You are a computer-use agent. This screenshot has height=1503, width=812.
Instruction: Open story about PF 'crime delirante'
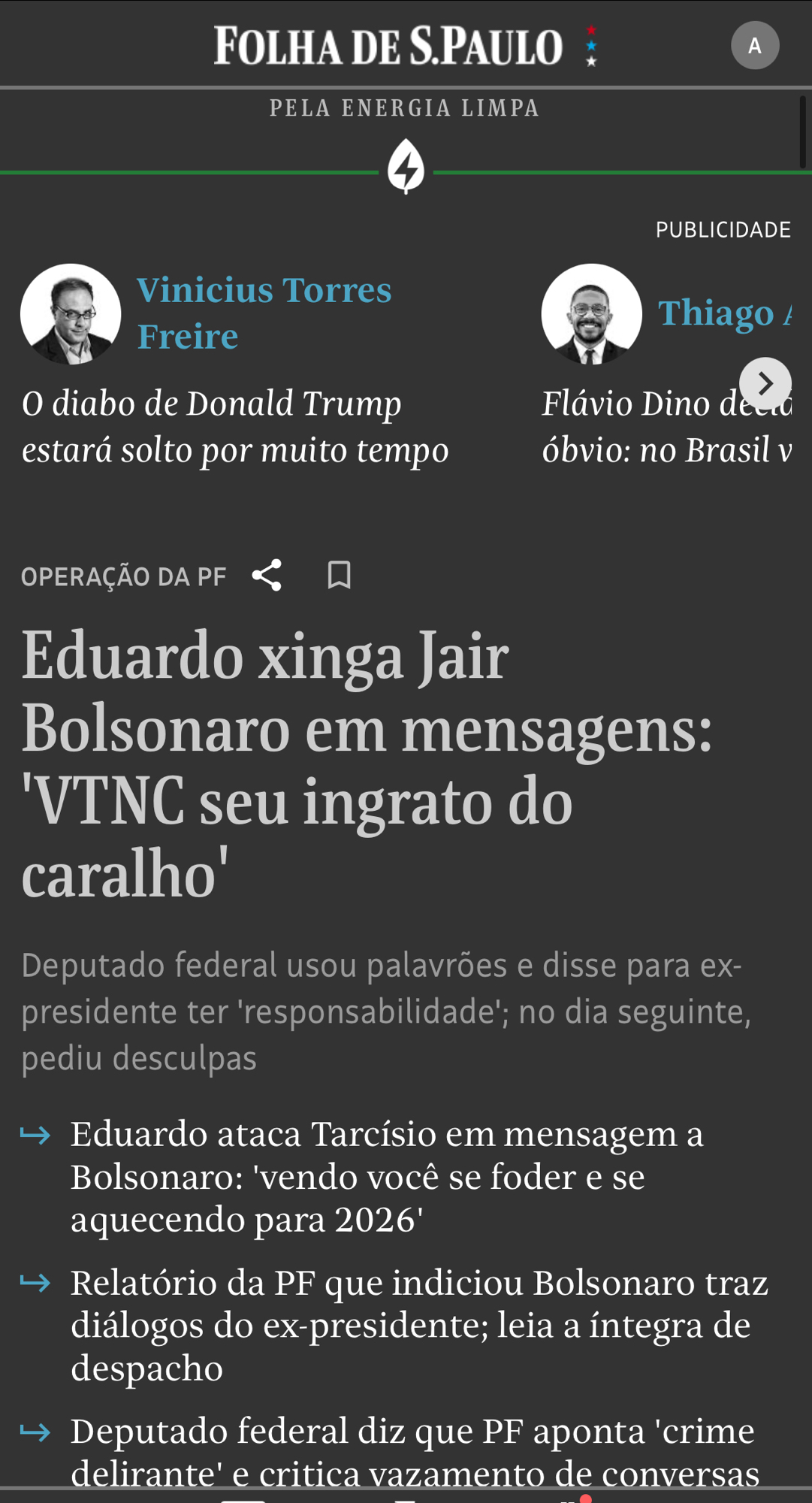click(414, 1451)
